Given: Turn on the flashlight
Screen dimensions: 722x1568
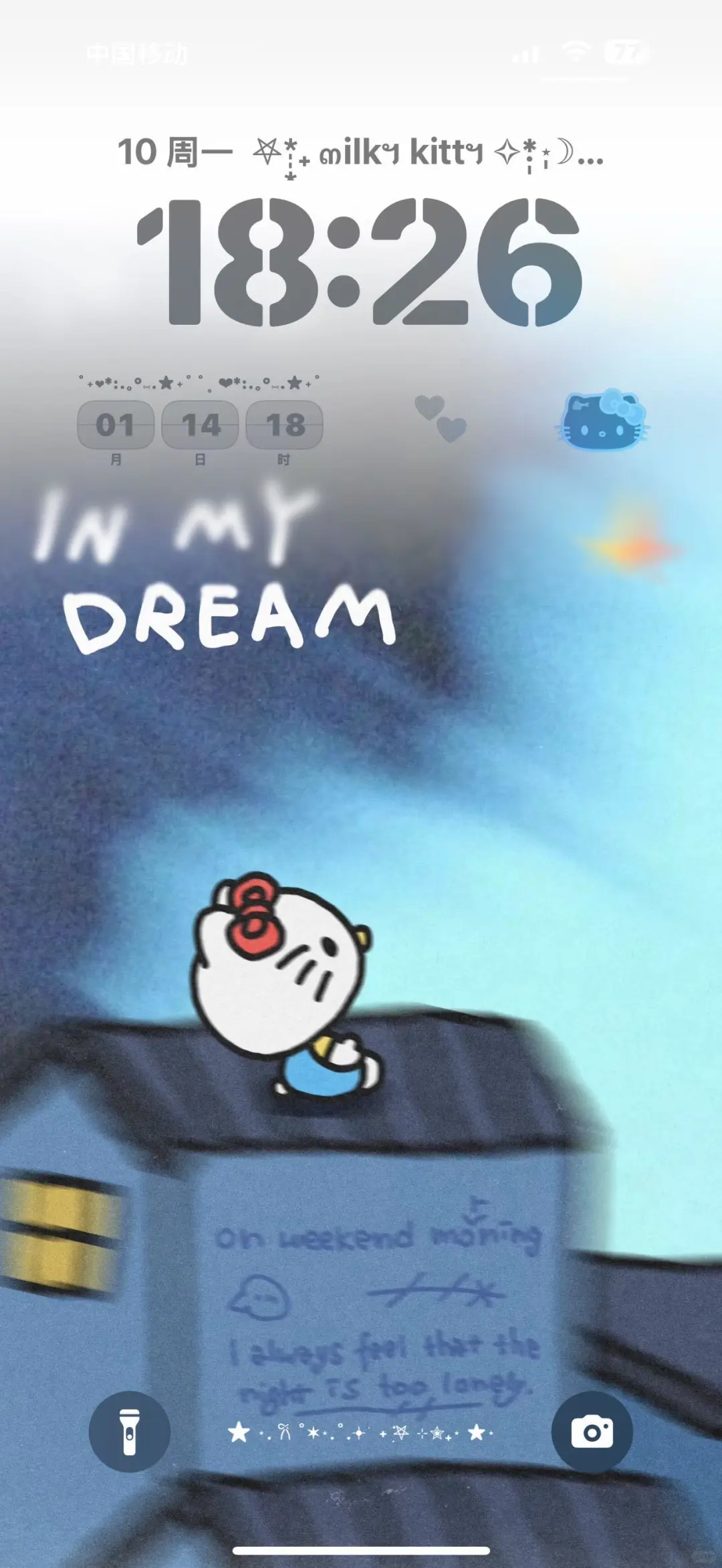Looking at the screenshot, I should pos(129,1432).
